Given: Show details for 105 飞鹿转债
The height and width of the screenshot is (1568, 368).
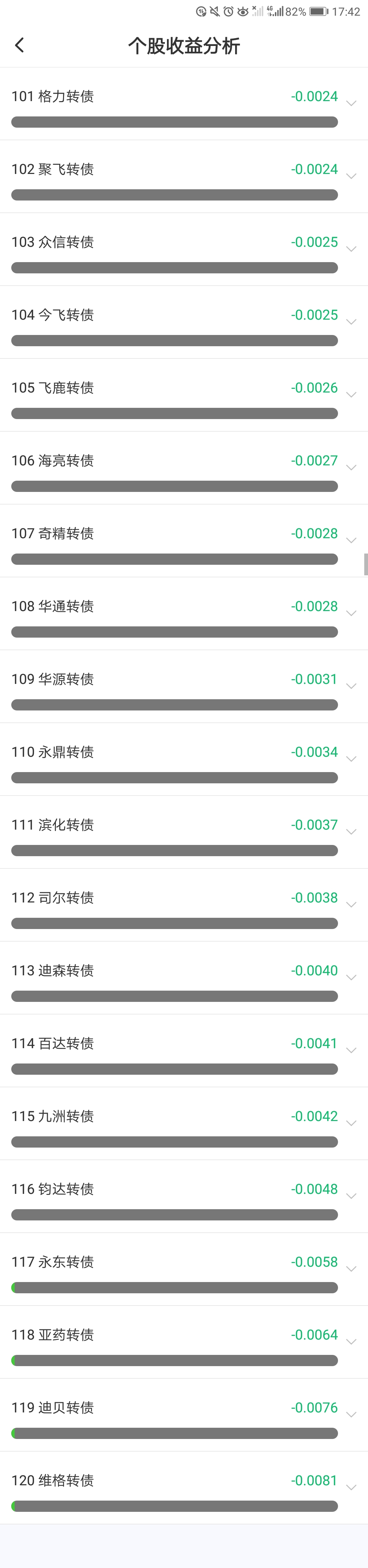Looking at the screenshot, I should pos(351,395).
